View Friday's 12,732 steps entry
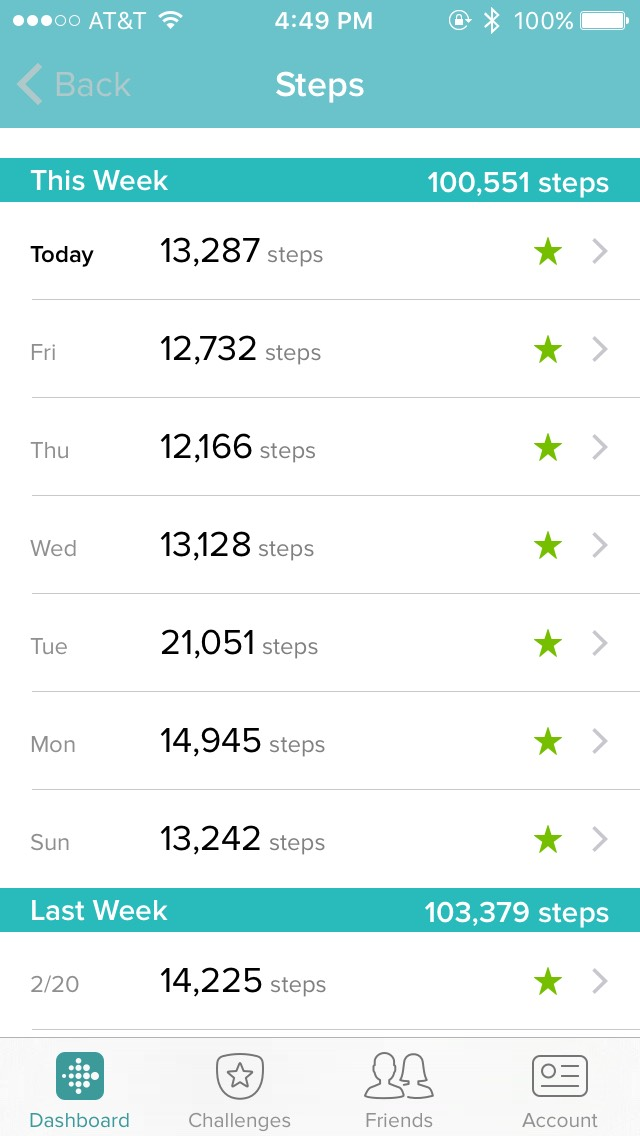The height and width of the screenshot is (1136, 640). coord(320,350)
